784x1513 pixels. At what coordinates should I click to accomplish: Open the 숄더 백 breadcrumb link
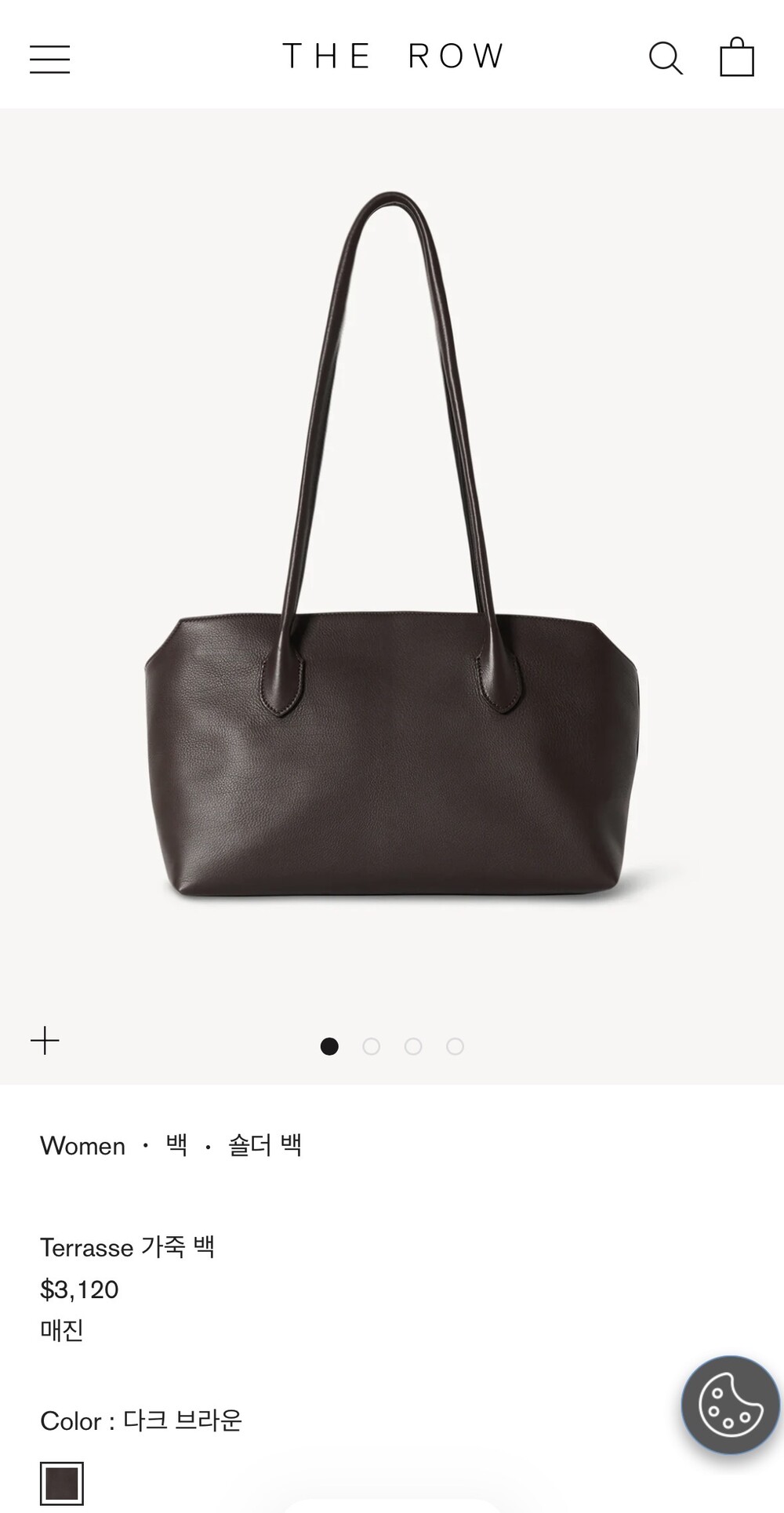(265, 1146)
